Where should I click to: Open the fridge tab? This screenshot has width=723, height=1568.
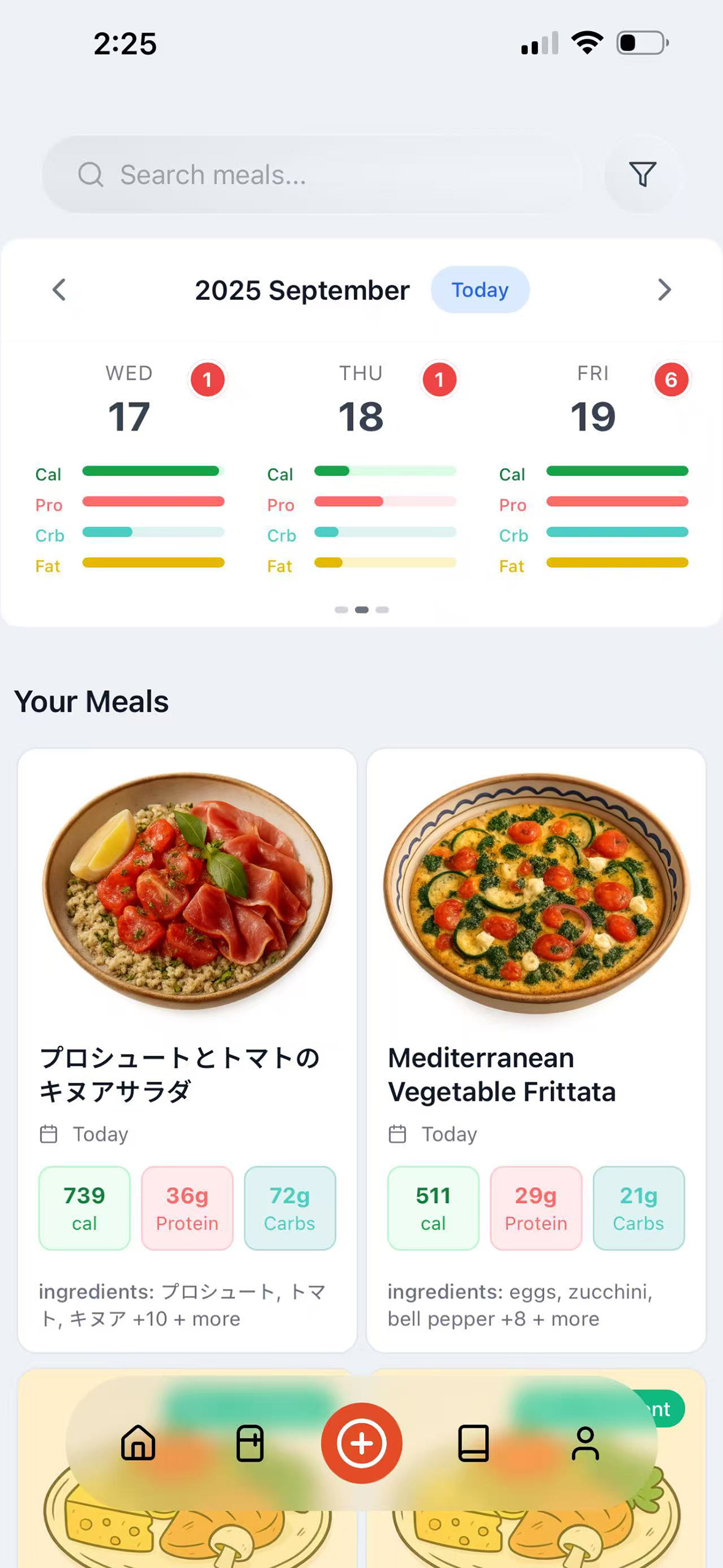click(250, 1442)
